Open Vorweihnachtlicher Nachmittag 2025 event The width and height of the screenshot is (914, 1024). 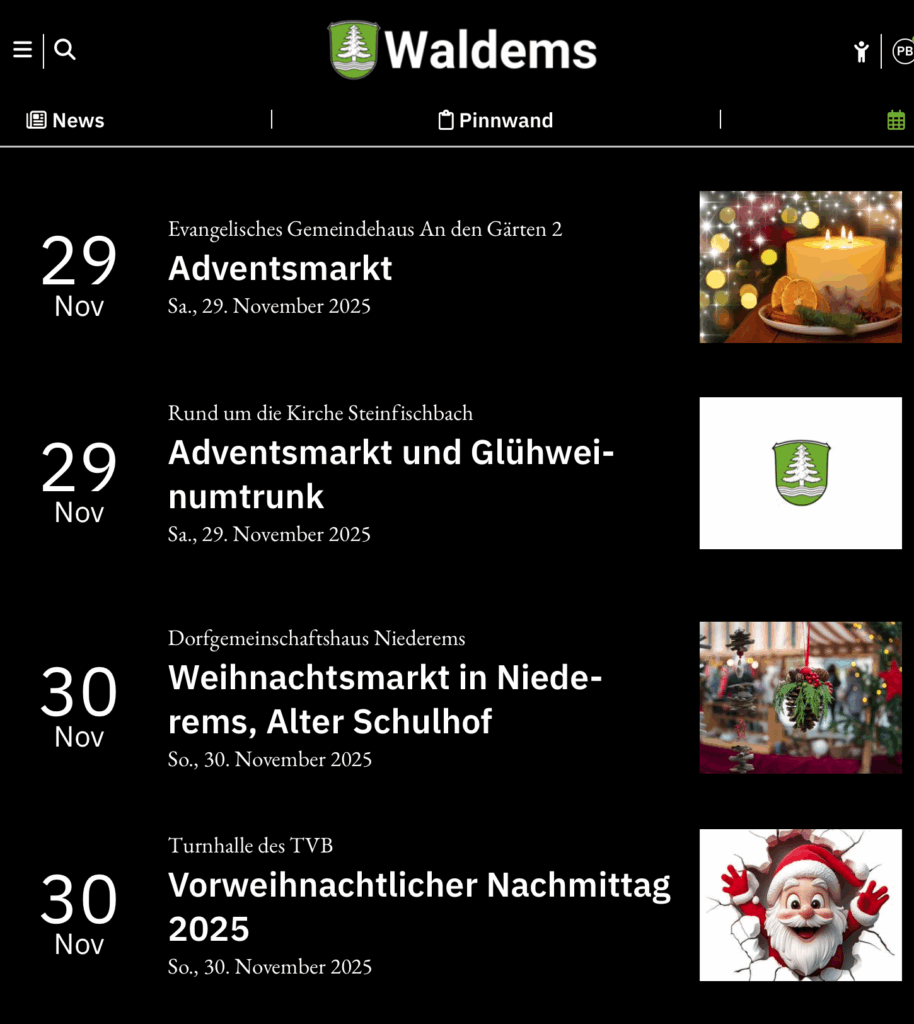[419, 906]
